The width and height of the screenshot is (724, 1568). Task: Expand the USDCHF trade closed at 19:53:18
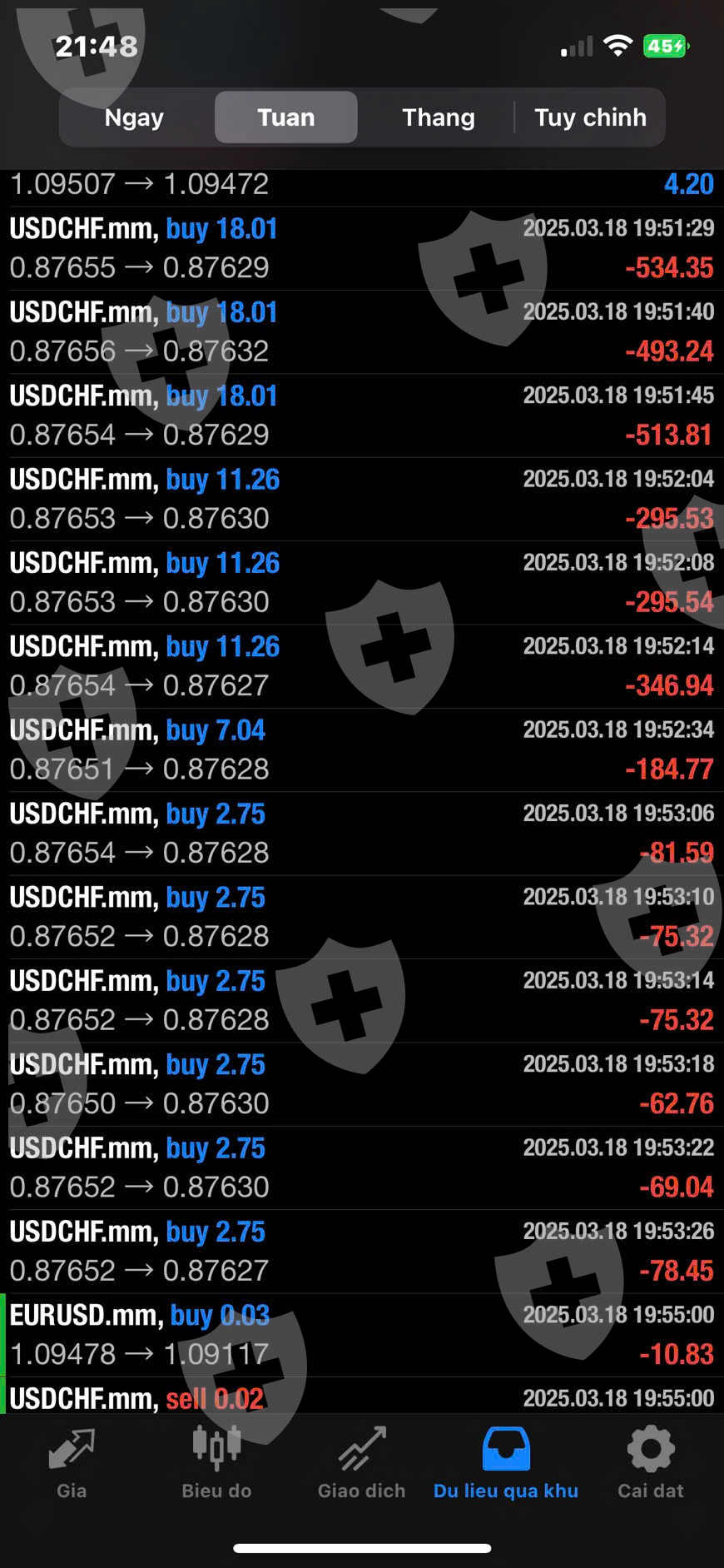362,1084
